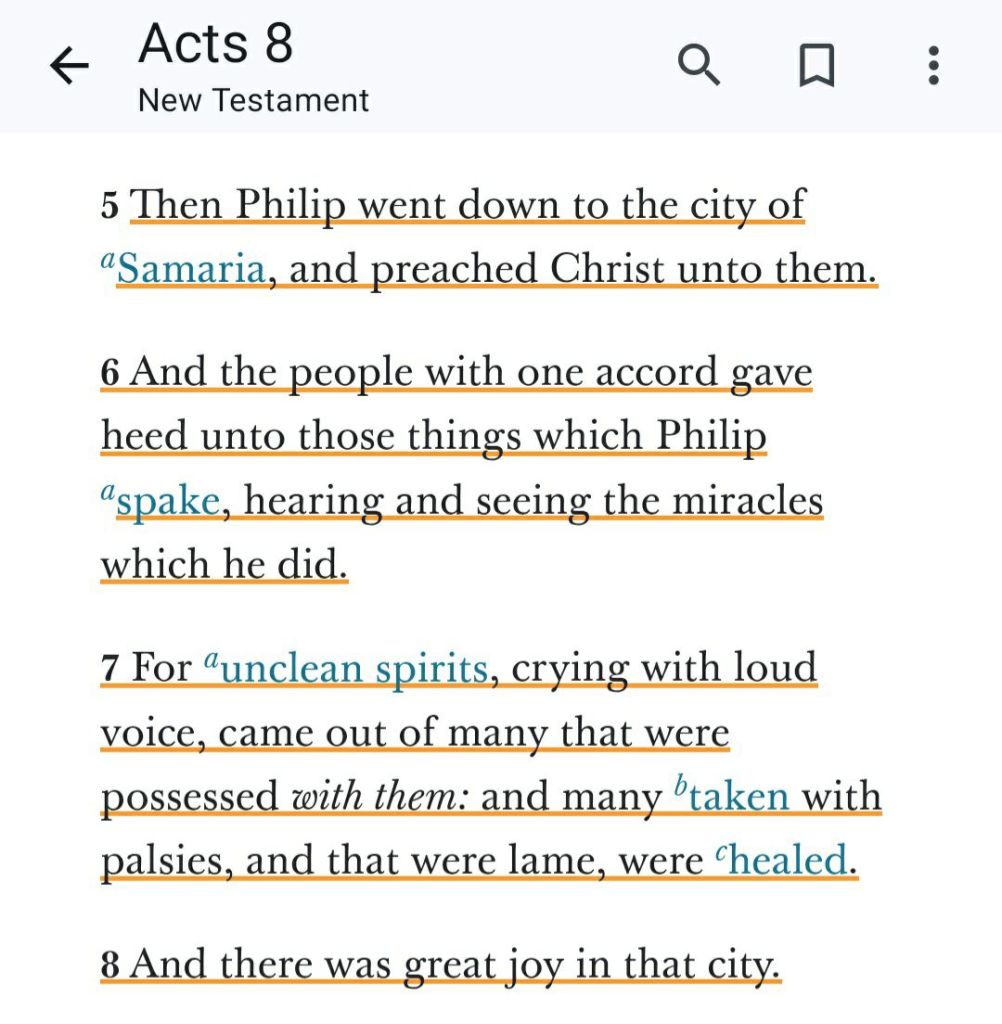Open the footnote for spake
The height and width of the screenshot is (1024, 1002).
(167, 501)
